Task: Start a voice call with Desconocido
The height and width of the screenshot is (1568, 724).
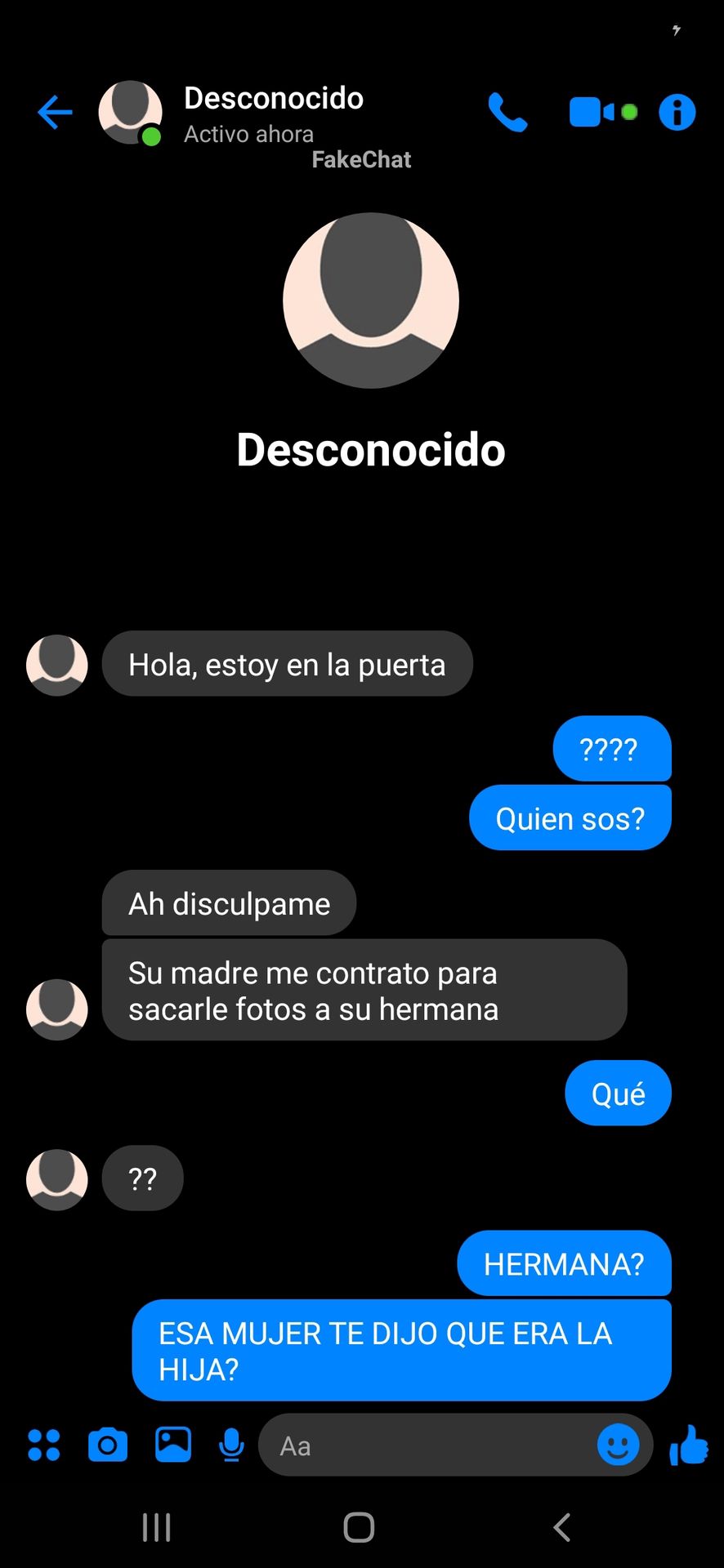Action: coord(507,113)
